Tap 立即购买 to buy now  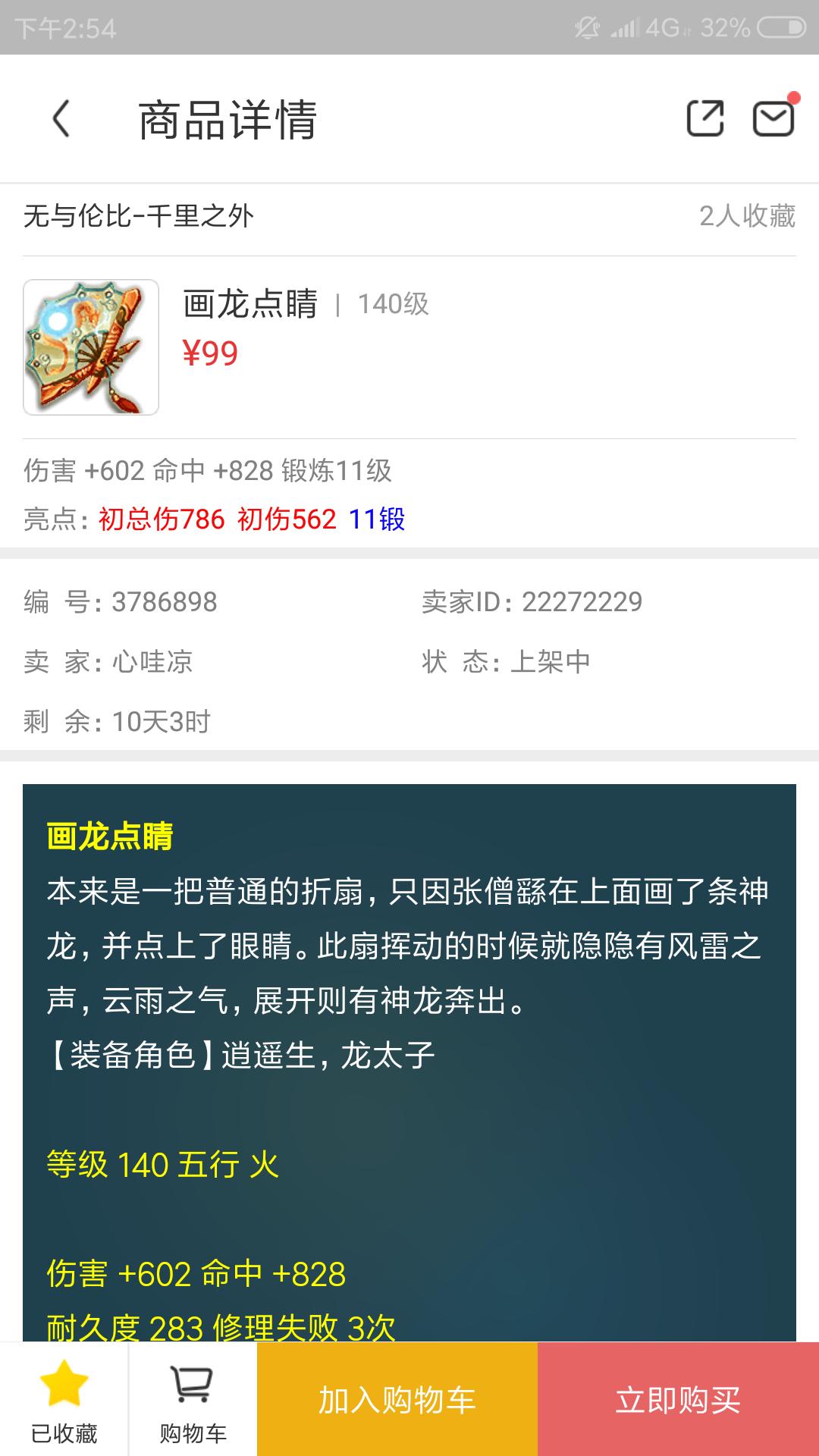tap(678, 1400)
